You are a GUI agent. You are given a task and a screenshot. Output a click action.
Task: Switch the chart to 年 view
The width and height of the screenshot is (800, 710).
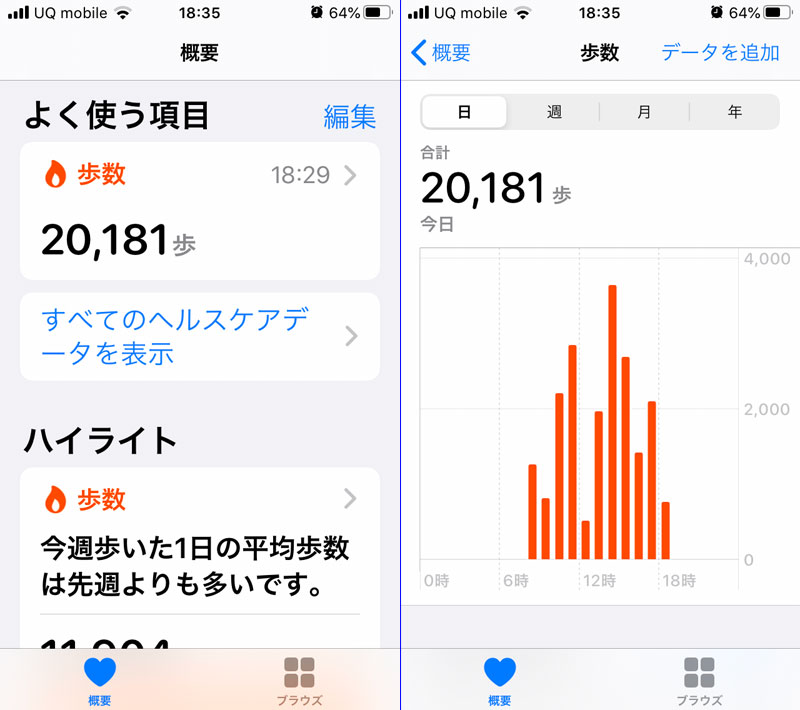734,112
